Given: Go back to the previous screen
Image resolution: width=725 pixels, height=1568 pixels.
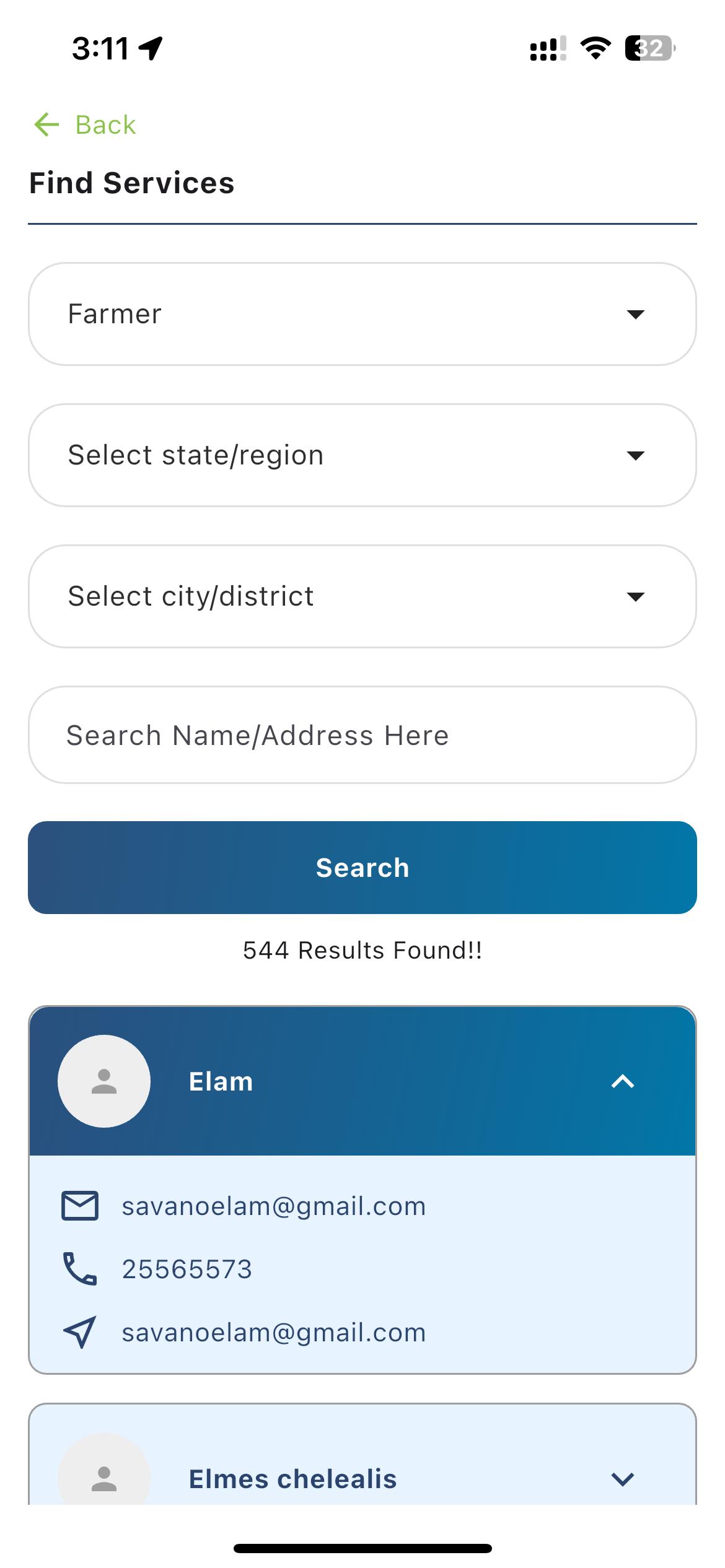Looking at the screenshot, I should pyautogui.click(x=85, y=125).
